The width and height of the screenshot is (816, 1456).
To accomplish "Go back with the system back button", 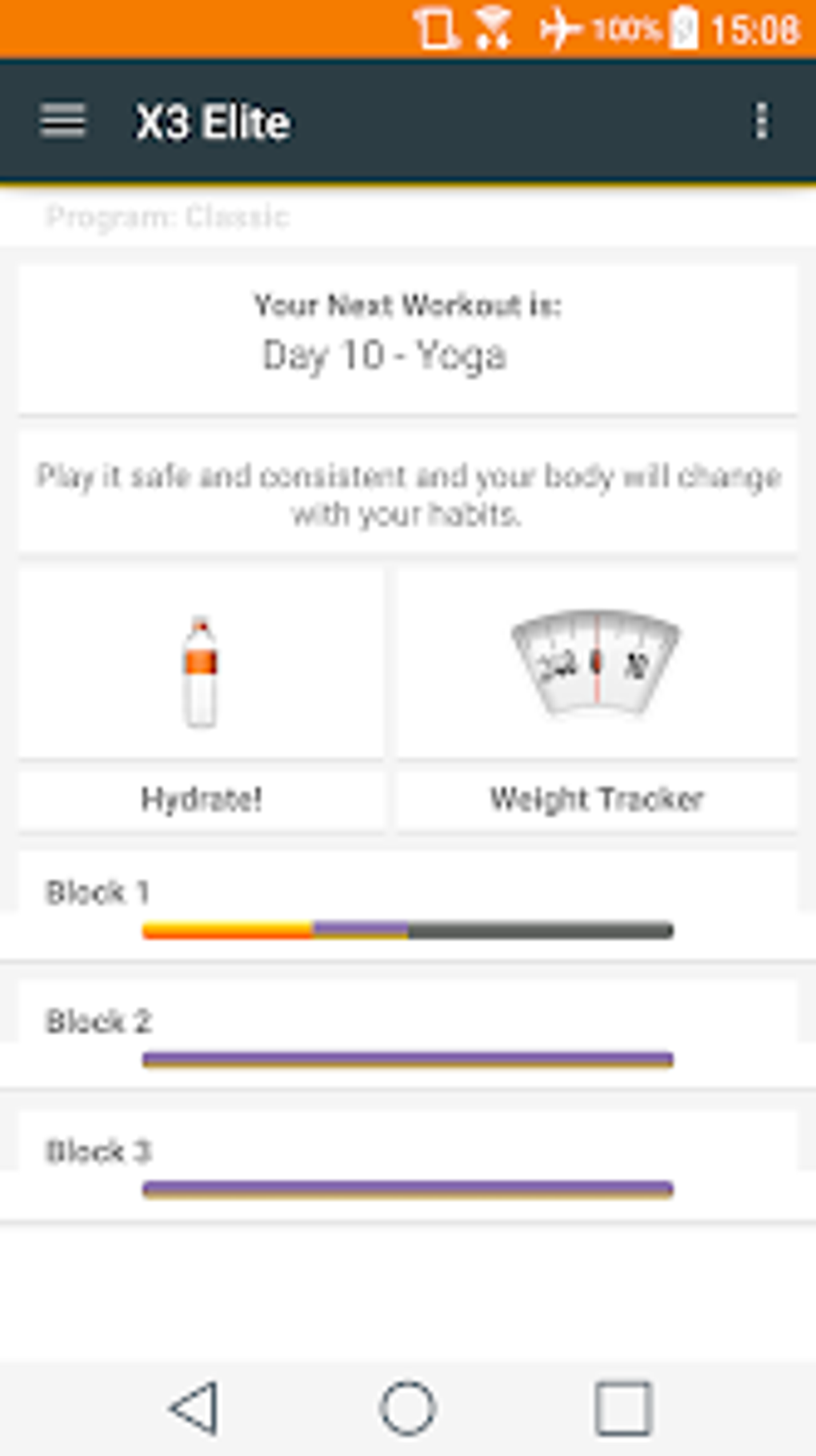I will click(194, 1408).
